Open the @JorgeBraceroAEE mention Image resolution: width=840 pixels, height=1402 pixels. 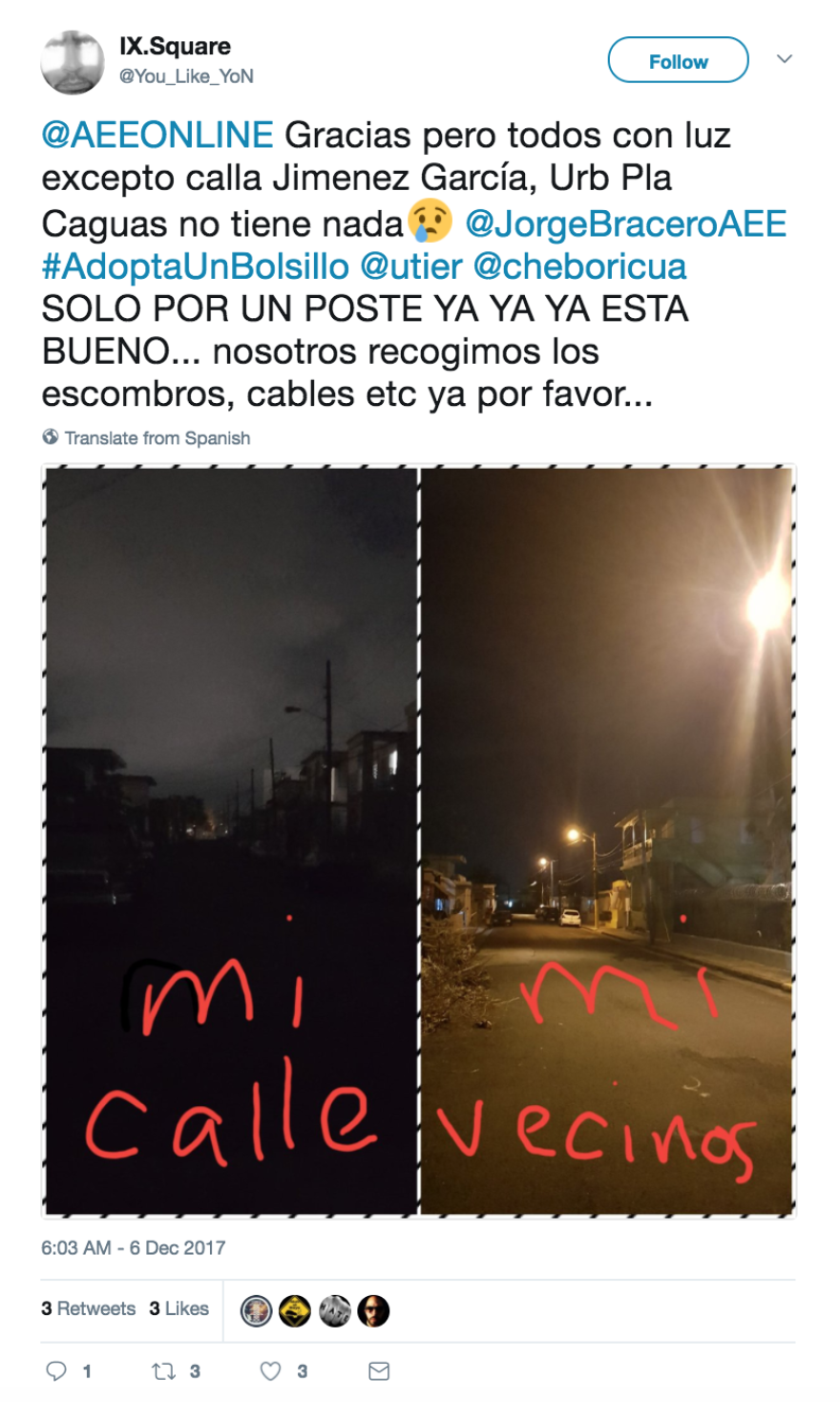click(x=625, y=224)
